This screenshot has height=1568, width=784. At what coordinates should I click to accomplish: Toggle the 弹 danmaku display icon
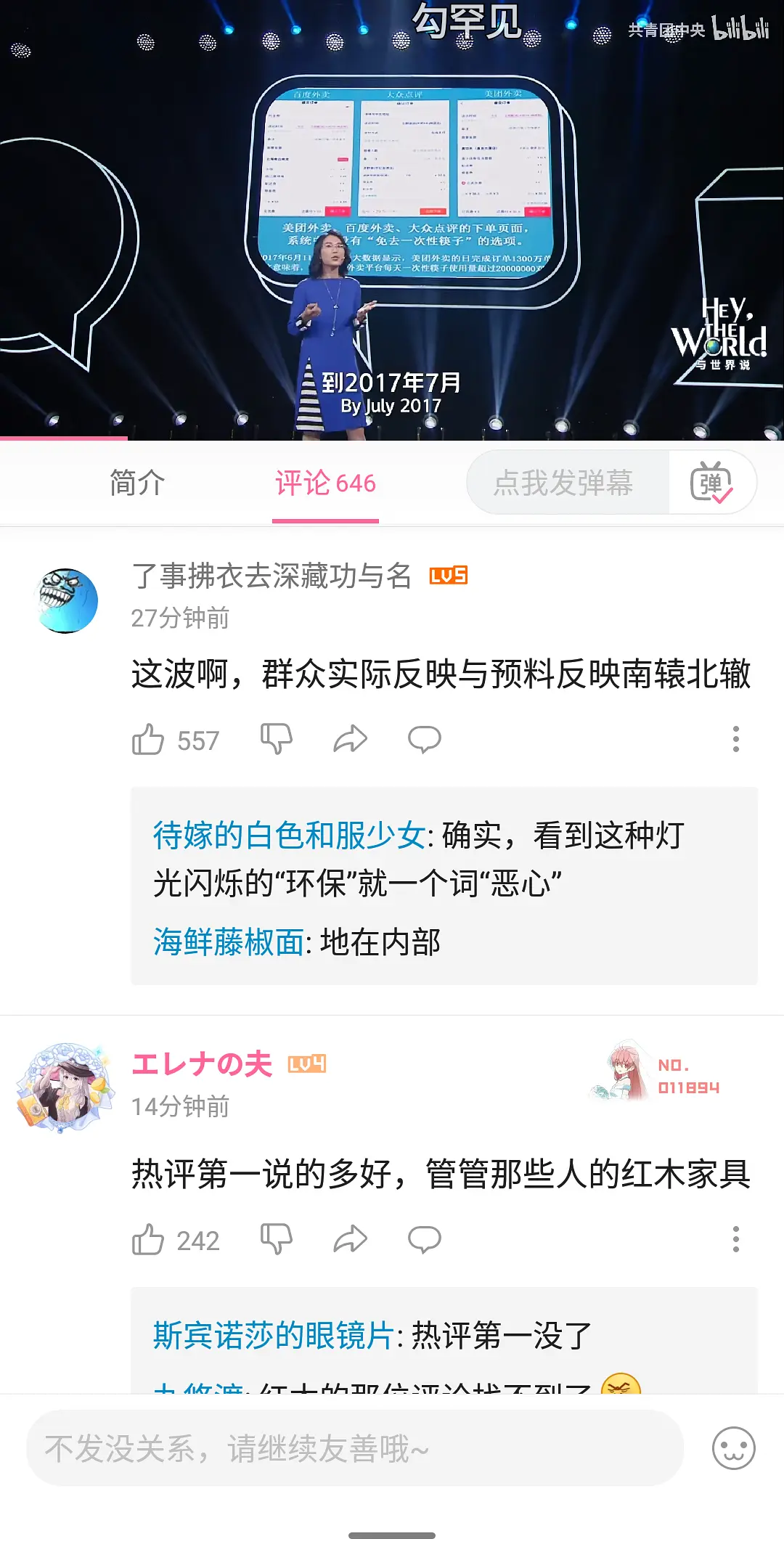711,483
